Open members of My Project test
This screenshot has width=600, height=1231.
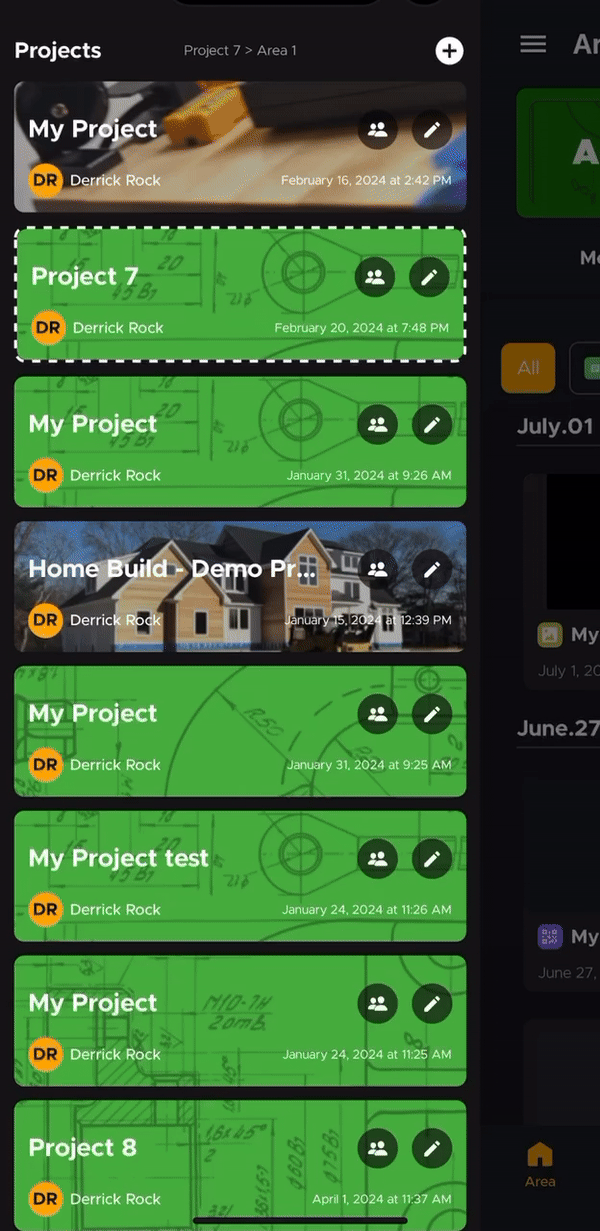378,859
